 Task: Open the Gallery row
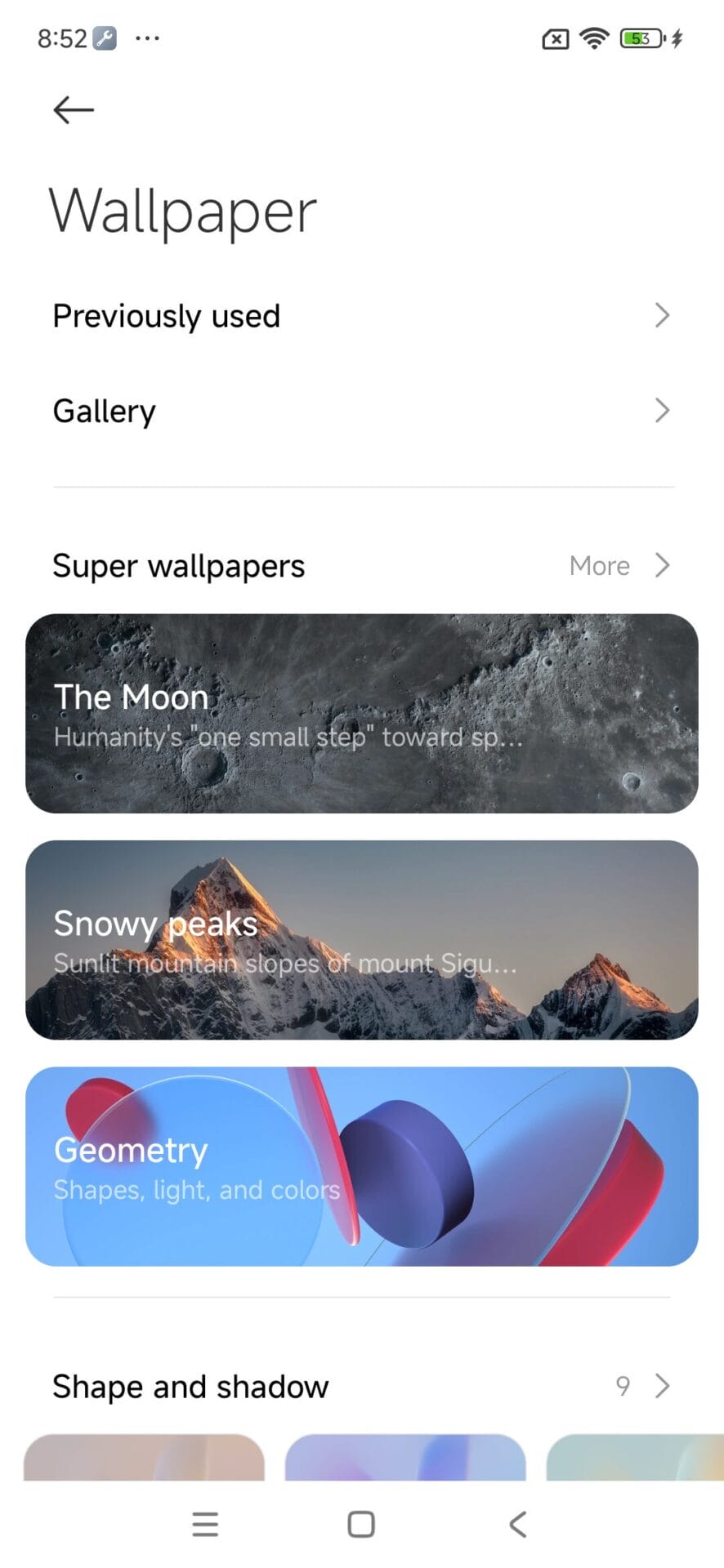tap(361, 411)
